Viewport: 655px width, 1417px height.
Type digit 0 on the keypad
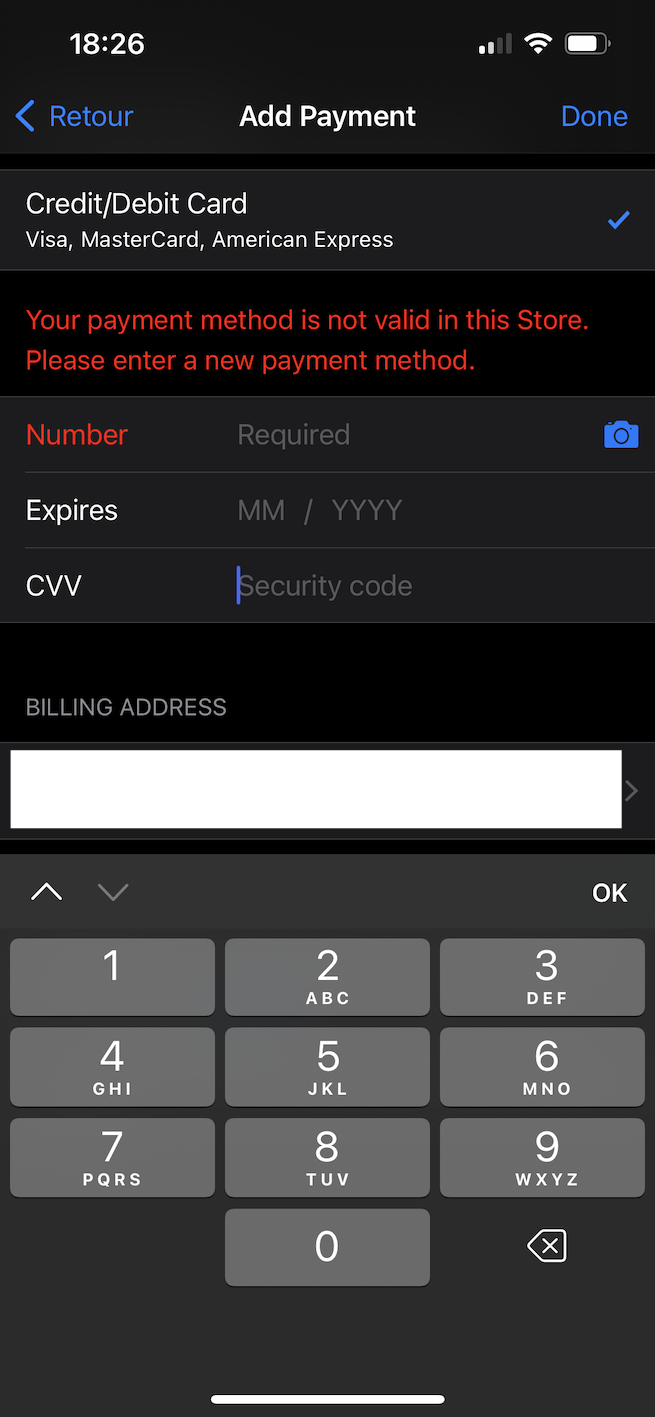pos(327,1247)
